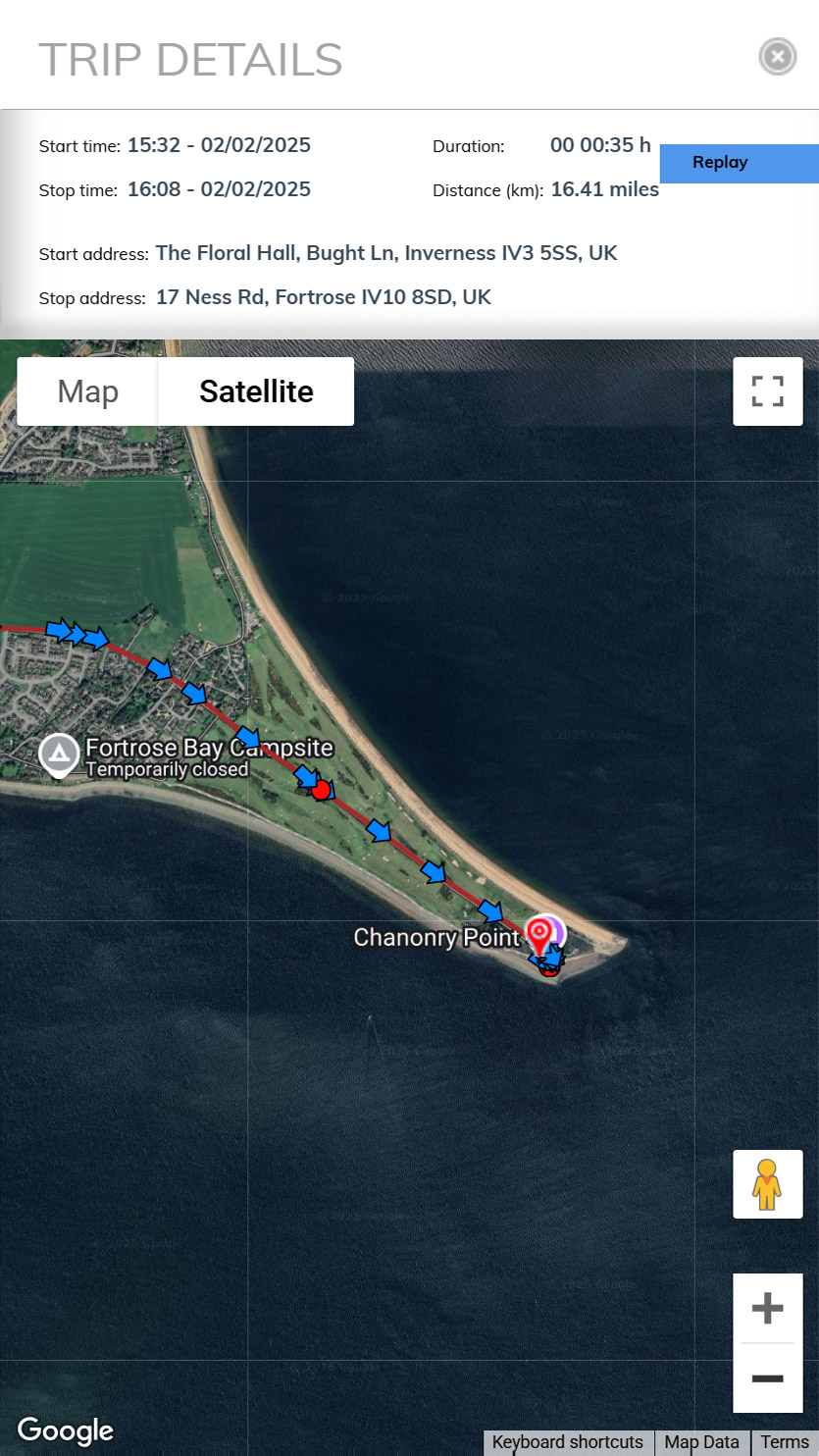Screen dimensions: 819x1456
Task: Switch to Map view
Action: [87, 391]
